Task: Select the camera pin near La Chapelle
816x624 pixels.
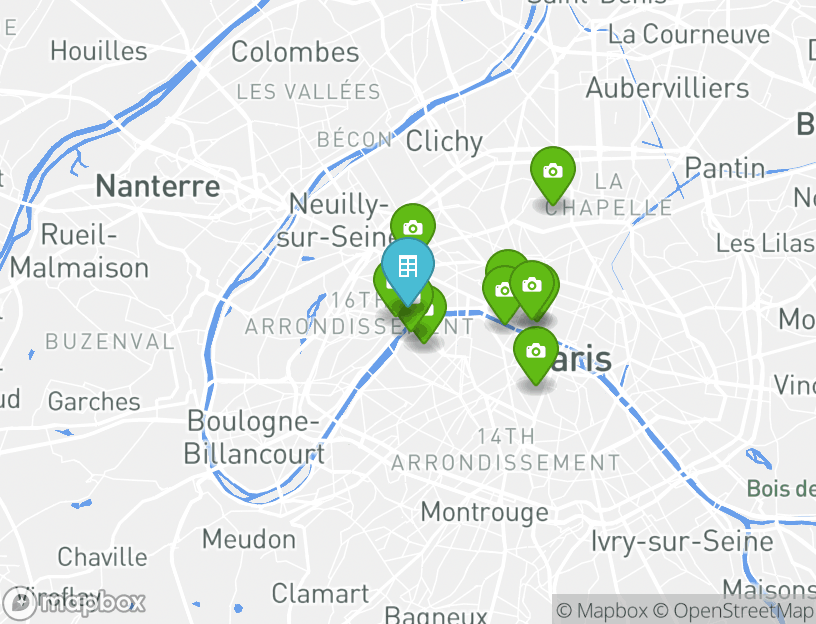Action: click(x=552, y=172)
